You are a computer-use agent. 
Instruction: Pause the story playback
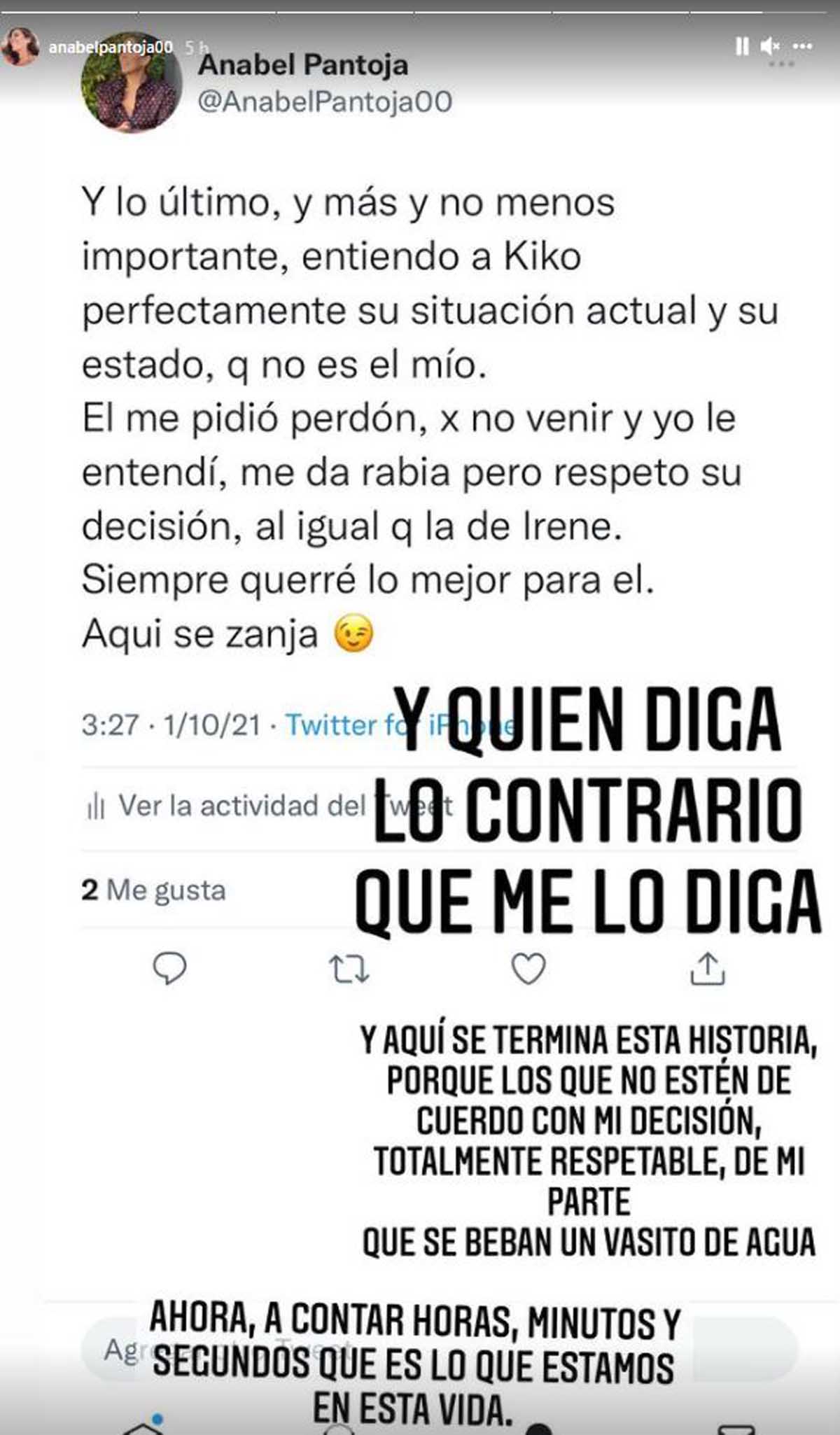coord(742,46)
